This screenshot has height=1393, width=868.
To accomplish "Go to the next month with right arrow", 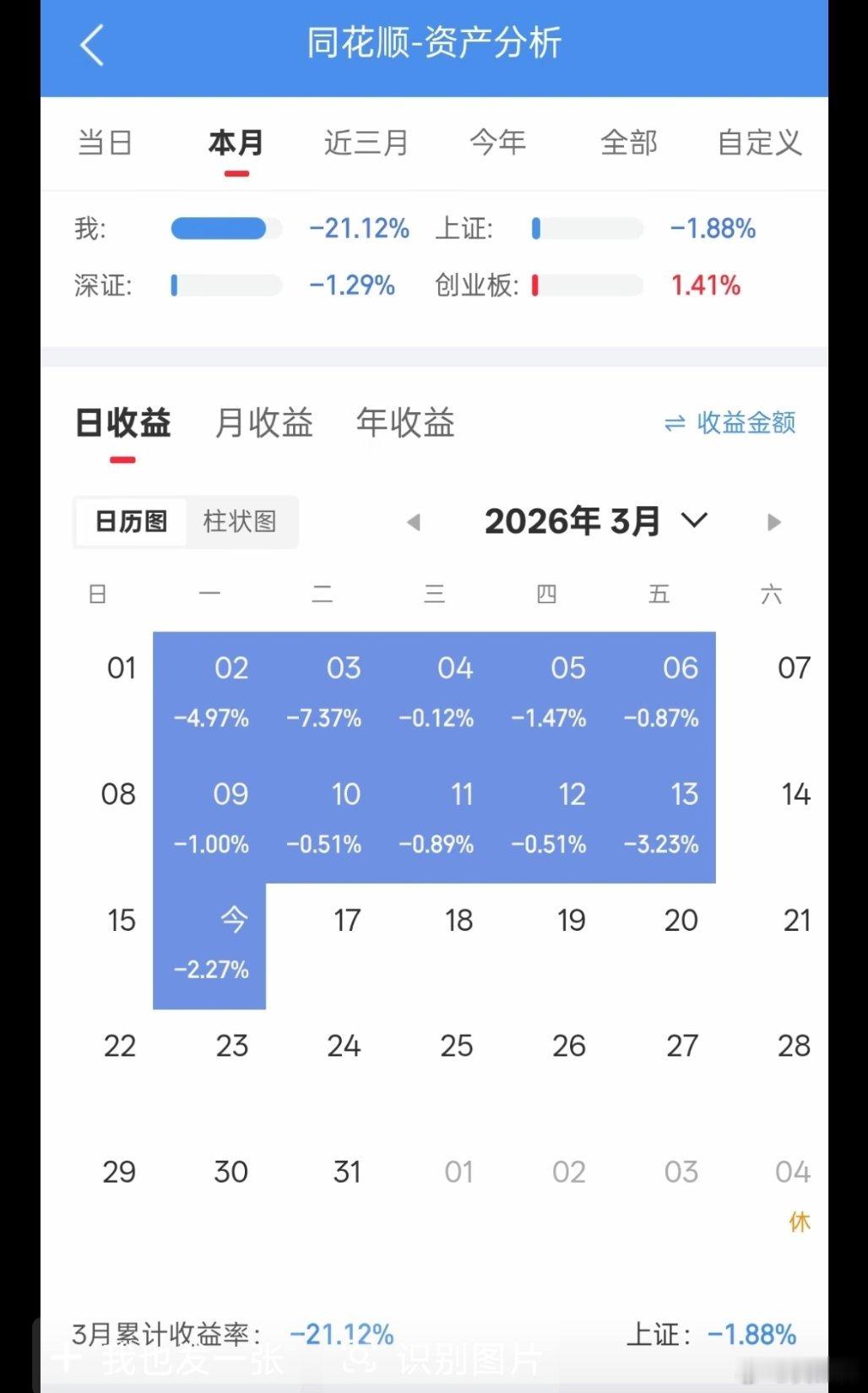I will (x=773, y=522).
